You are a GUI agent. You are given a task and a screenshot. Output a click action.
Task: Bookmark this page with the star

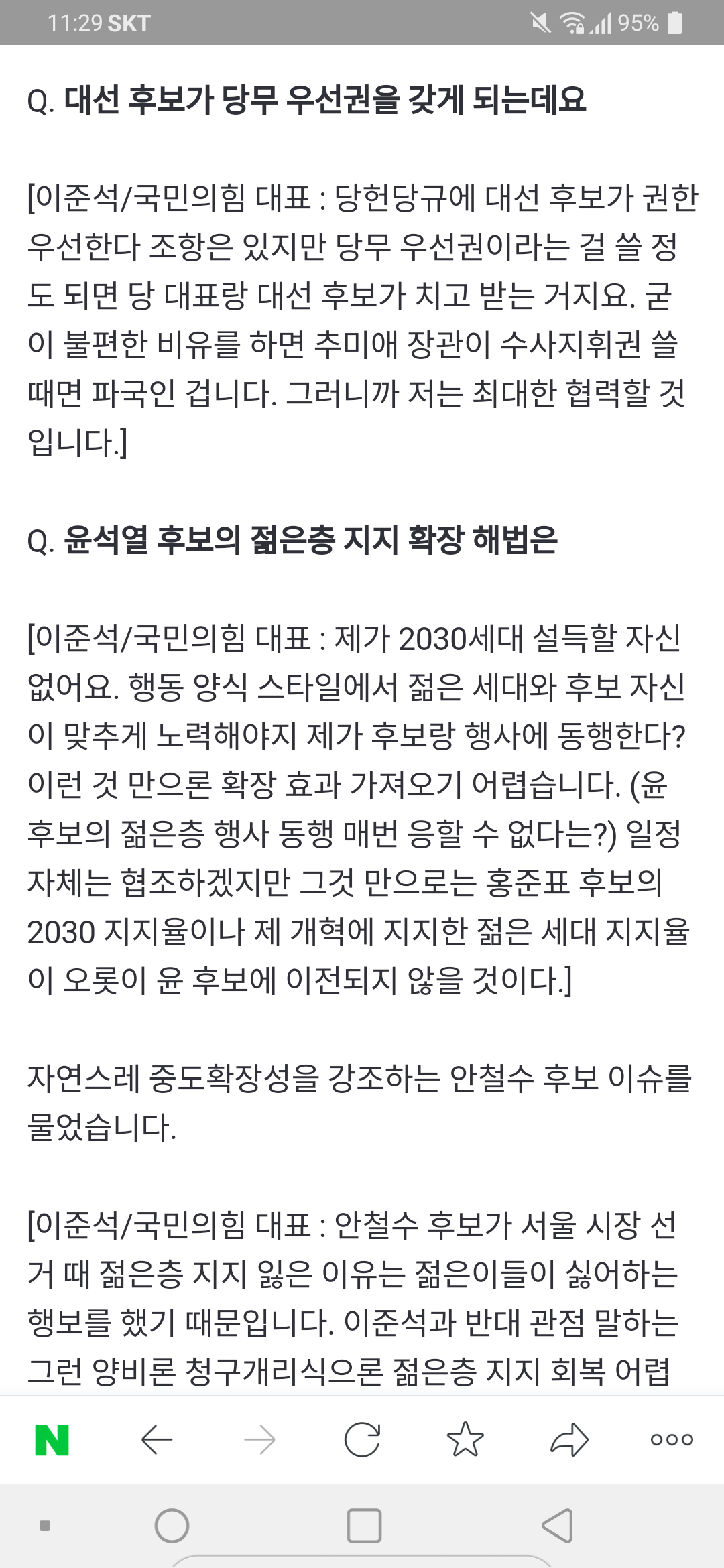pyautogui.click(x=465, y=1439)
